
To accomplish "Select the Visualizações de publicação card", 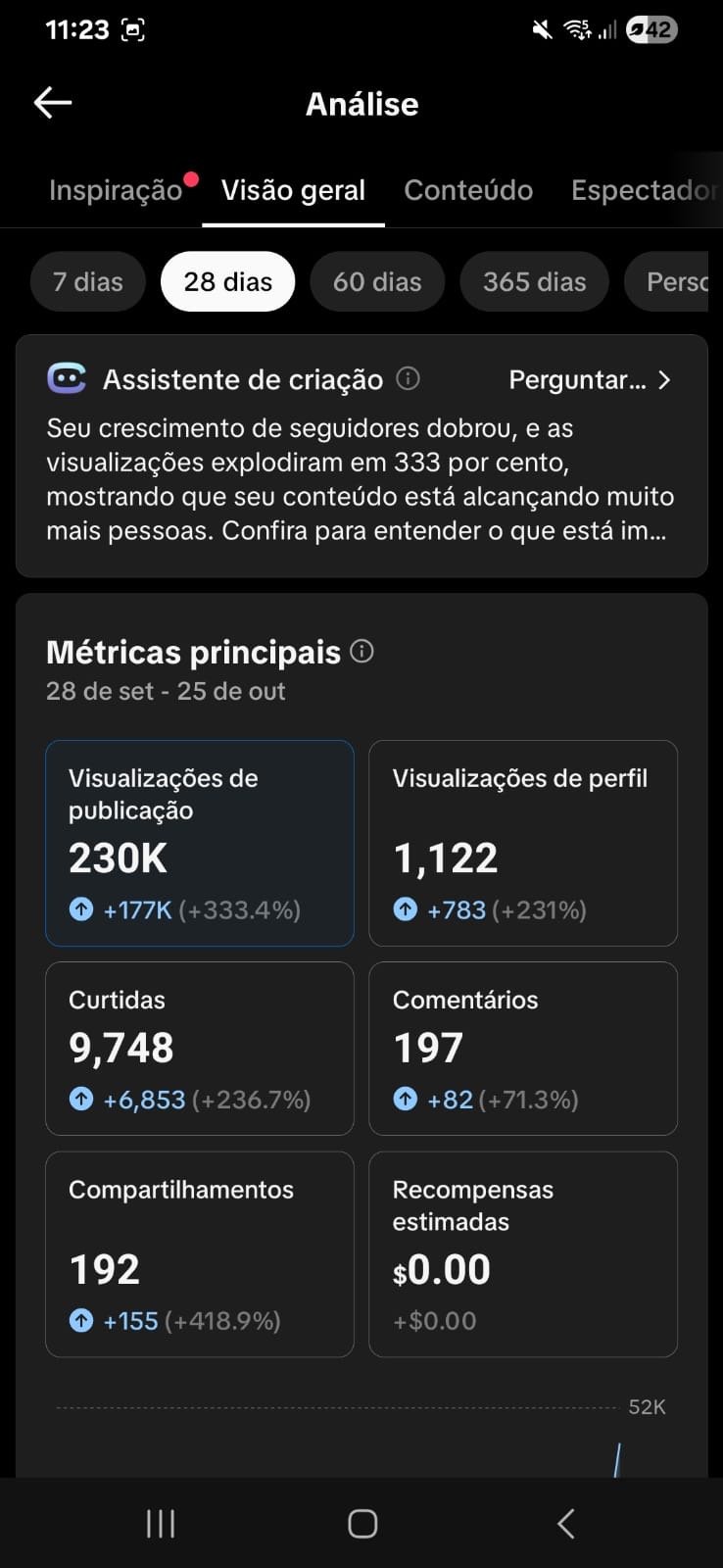I will 200,843.
